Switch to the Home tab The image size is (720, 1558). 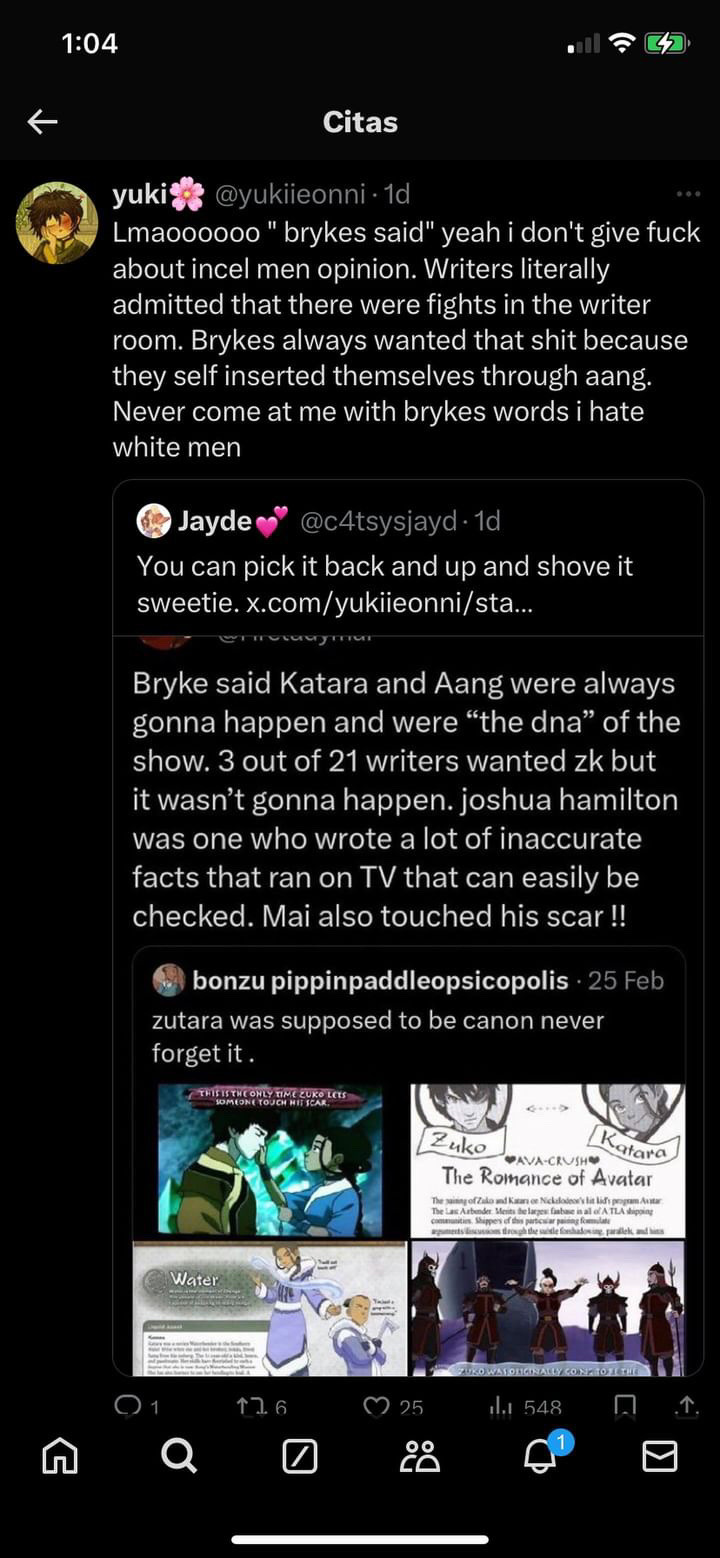(59, 1457)
